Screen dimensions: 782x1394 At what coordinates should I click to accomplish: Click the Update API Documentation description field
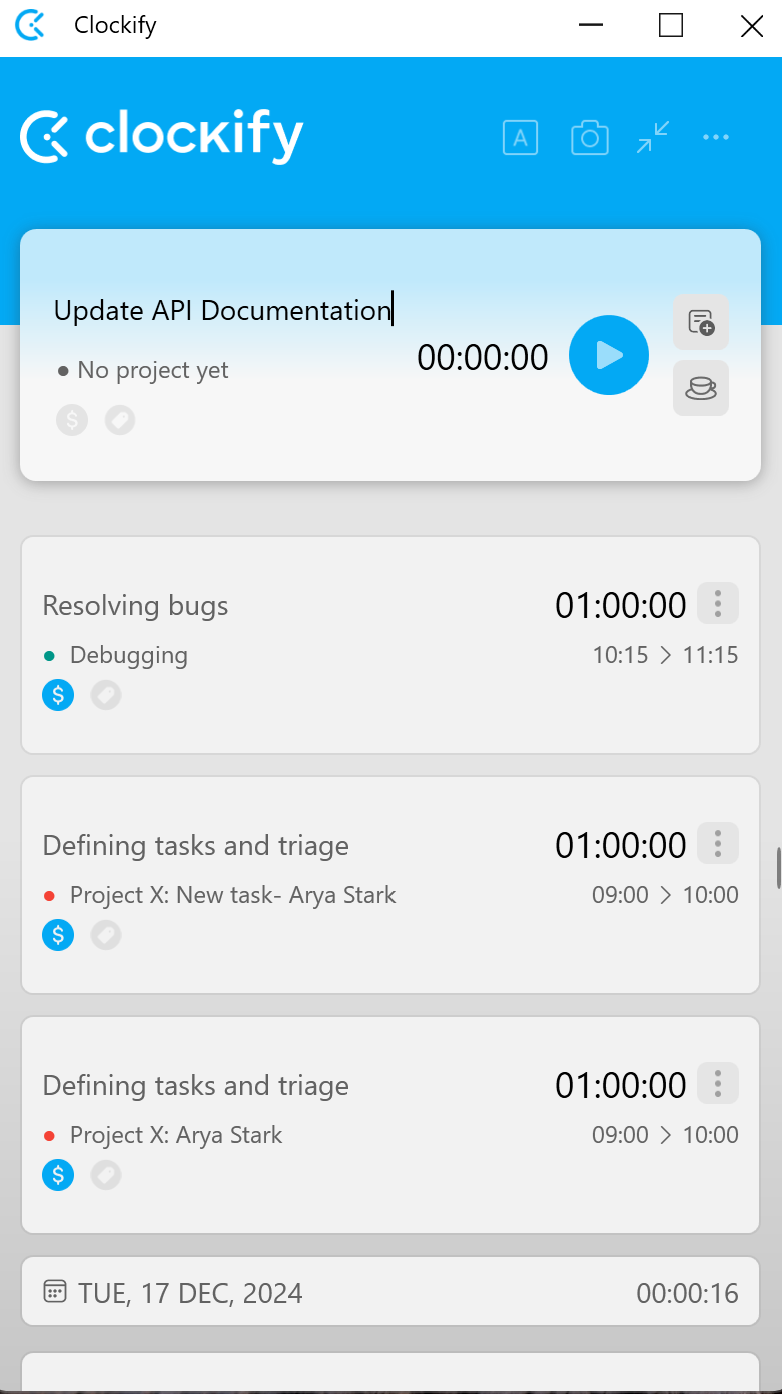tap(222, 310)
